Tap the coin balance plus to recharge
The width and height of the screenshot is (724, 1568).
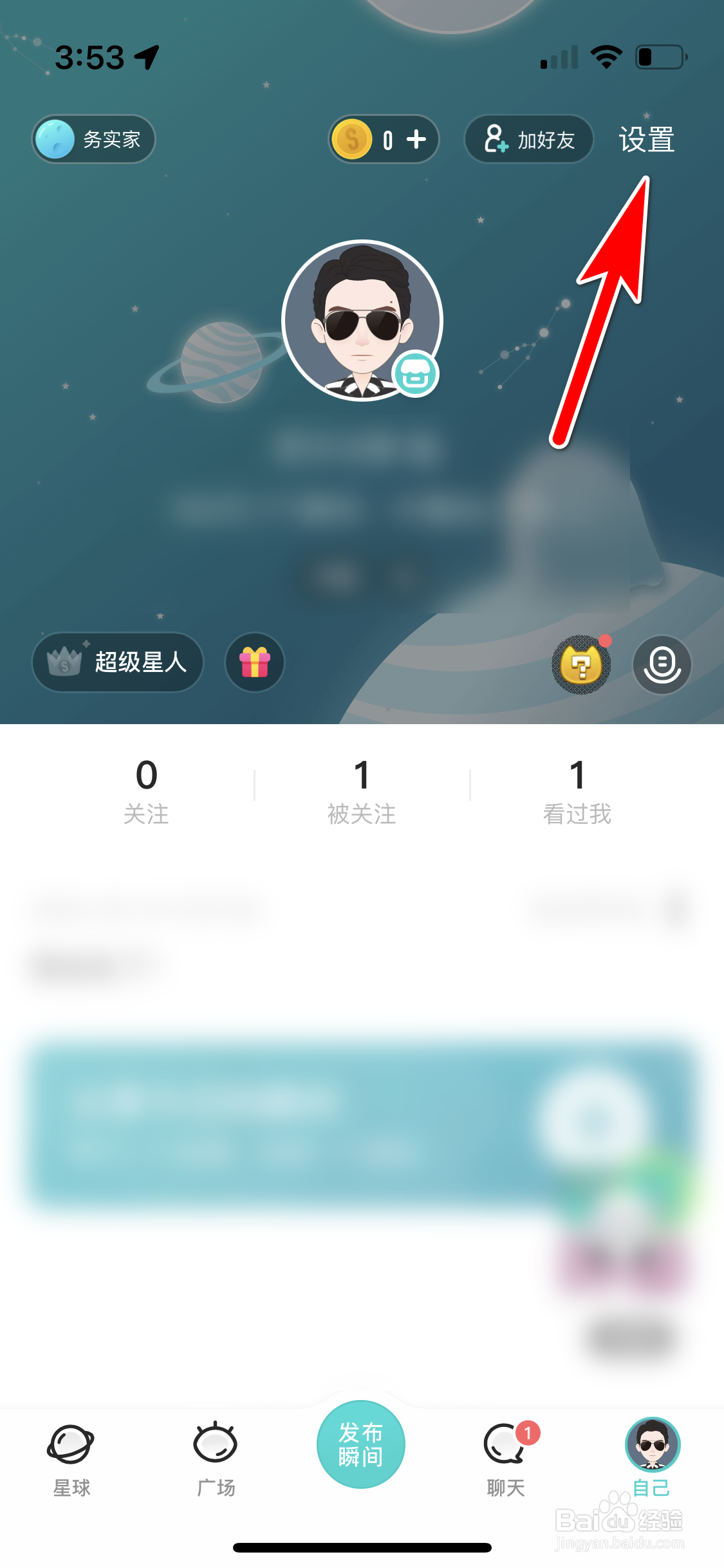(x=416, y=139)
